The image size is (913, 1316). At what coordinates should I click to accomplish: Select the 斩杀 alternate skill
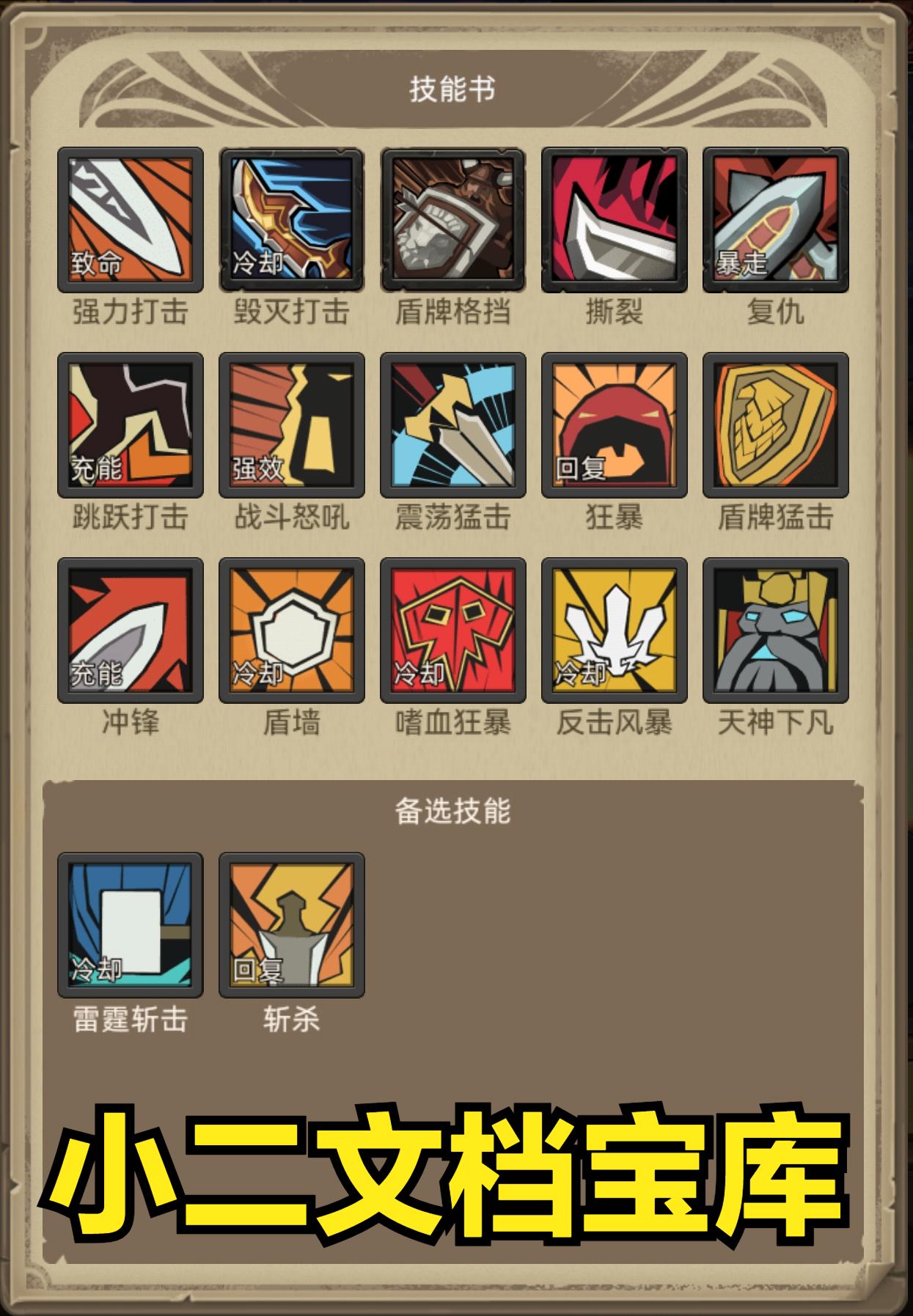[292, 924]
